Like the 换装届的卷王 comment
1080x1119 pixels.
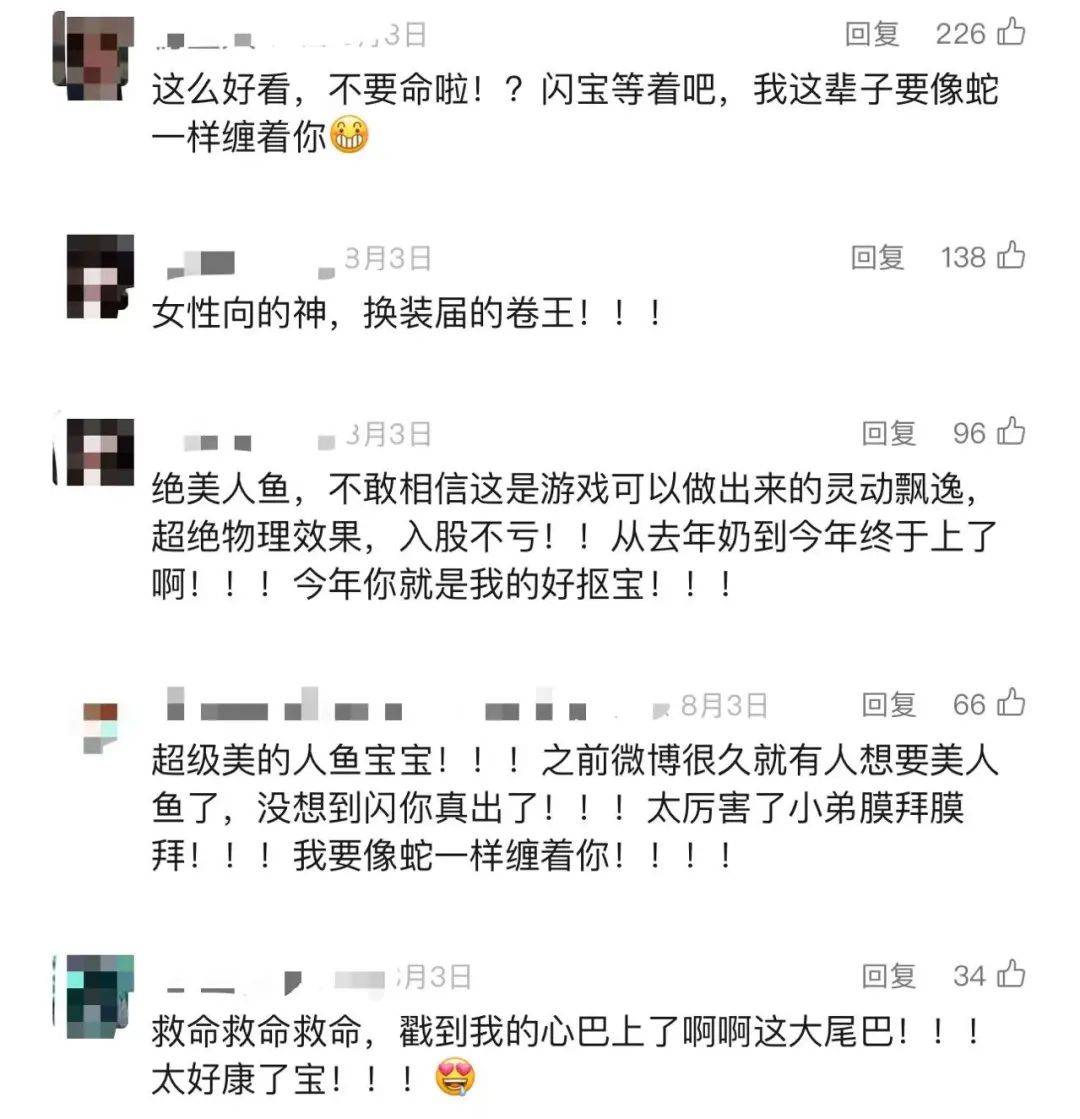1011,257
